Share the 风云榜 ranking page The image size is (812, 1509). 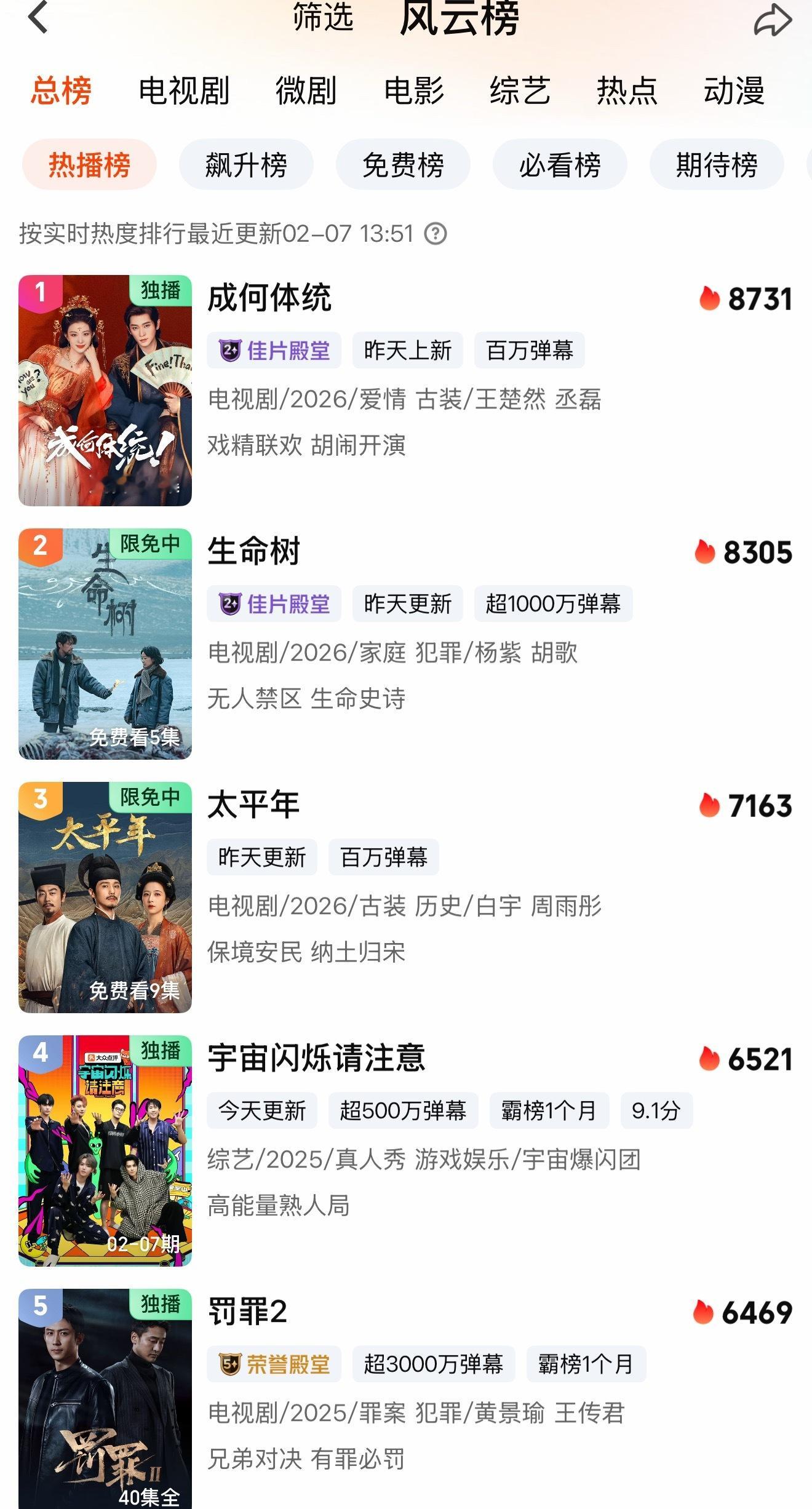point(772,18)
